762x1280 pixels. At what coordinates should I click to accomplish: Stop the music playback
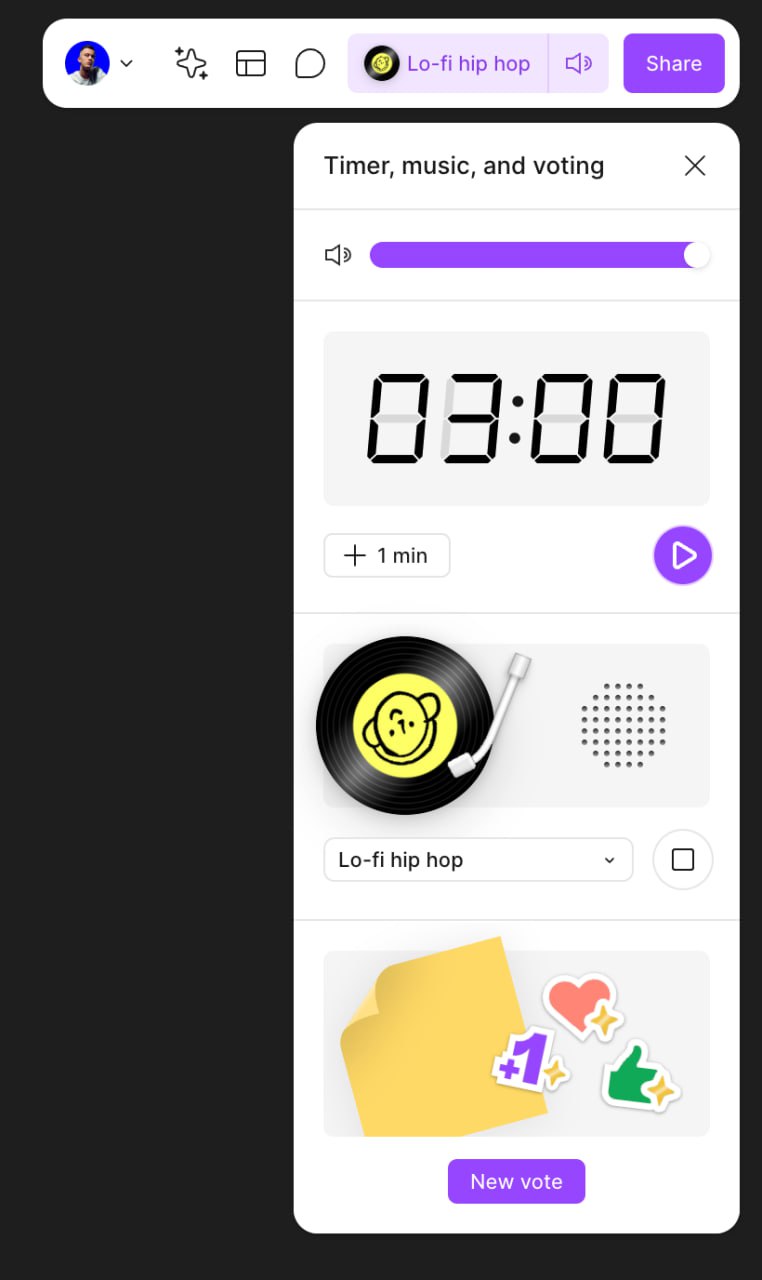pos(683,860)
